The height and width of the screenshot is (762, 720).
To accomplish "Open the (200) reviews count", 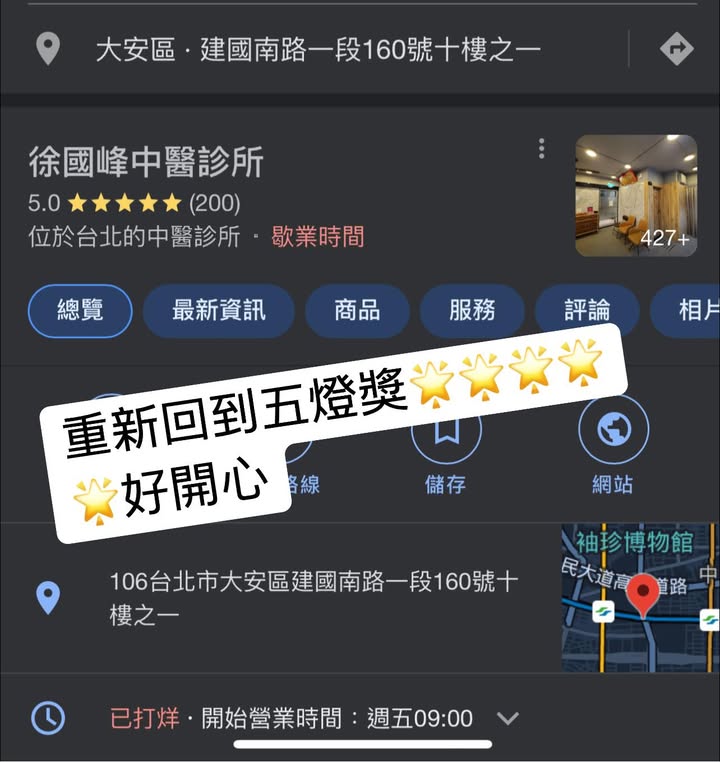I will [215, 203].
